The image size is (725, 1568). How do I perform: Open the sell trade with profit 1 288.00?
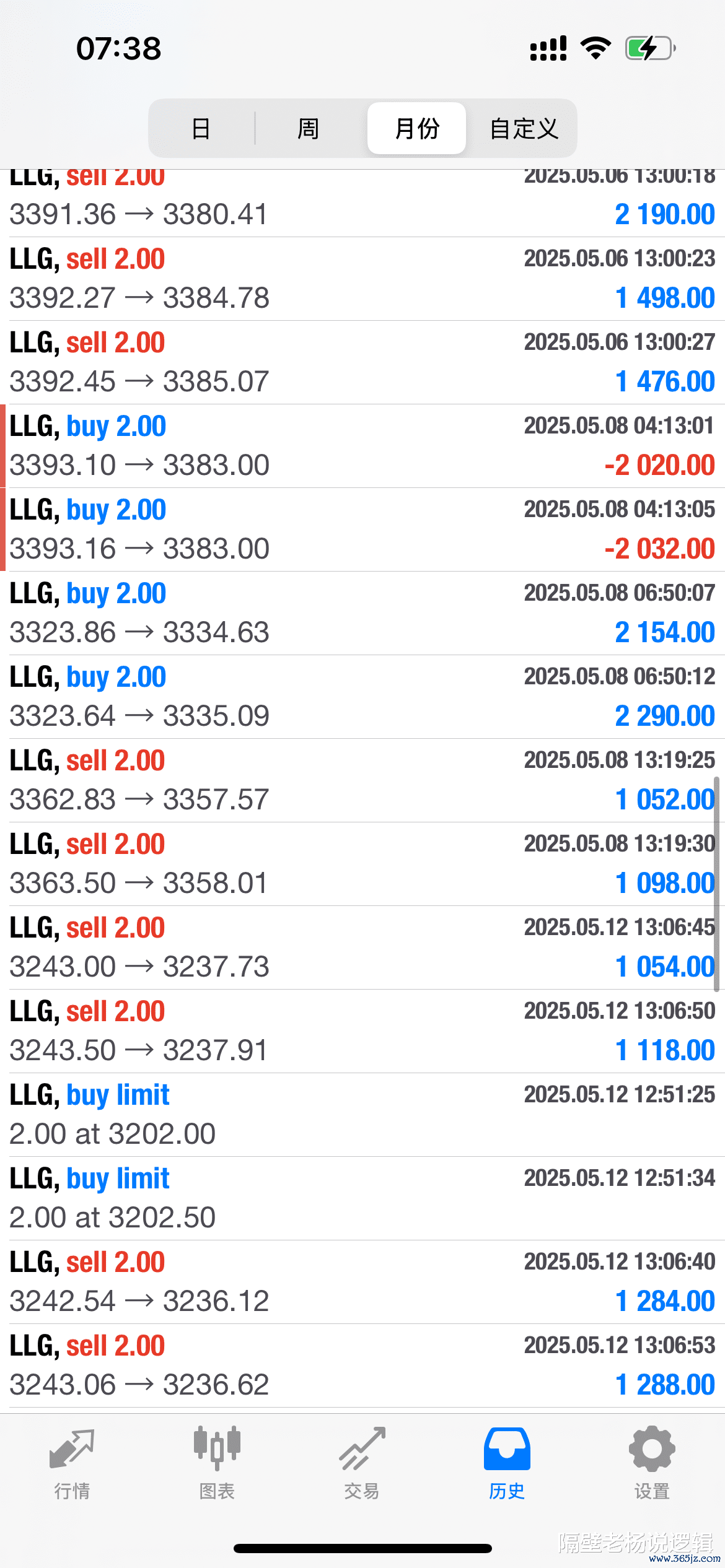pyautogui.click(x=362, y=1365)
